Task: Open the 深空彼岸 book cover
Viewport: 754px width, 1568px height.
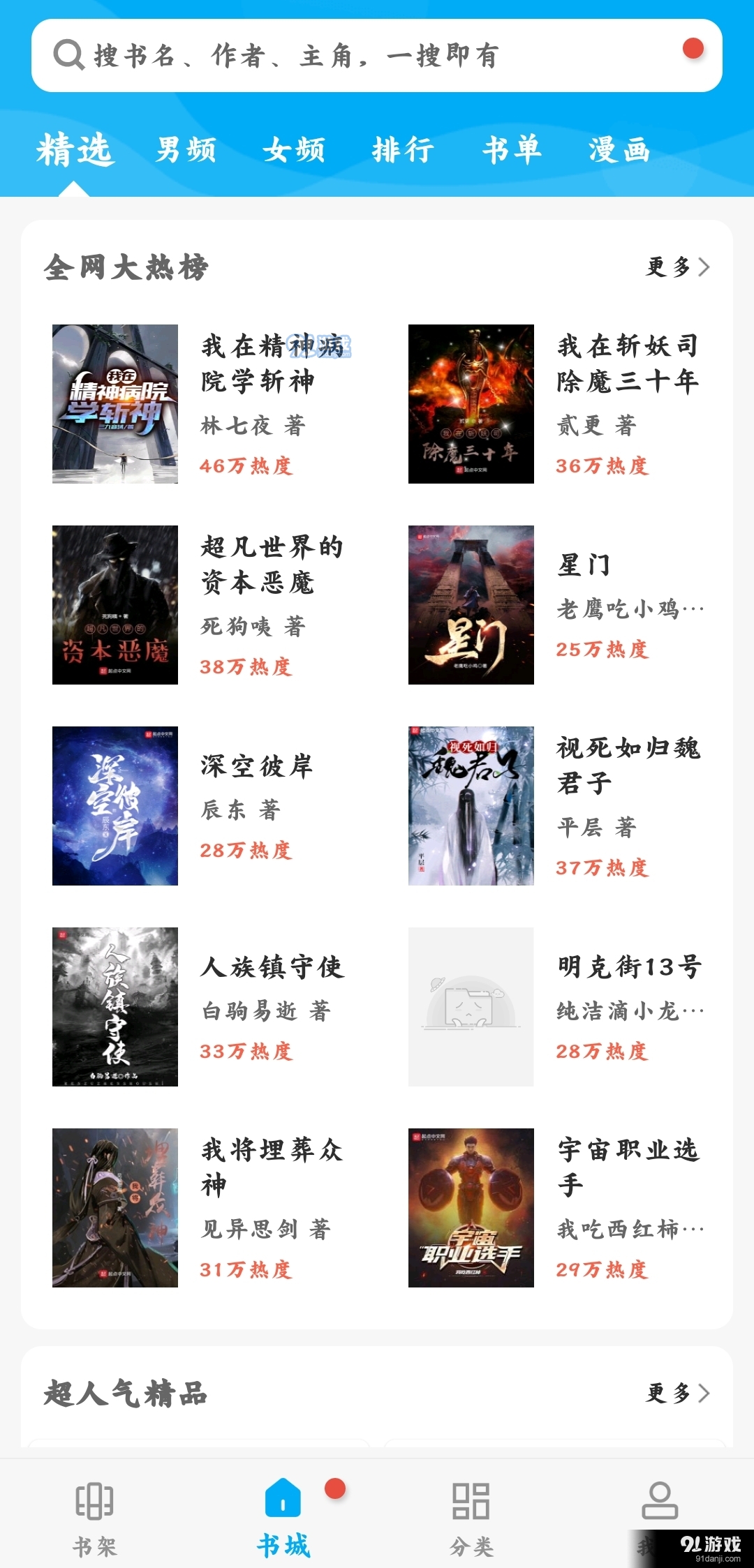Action: tap(115, 807)
